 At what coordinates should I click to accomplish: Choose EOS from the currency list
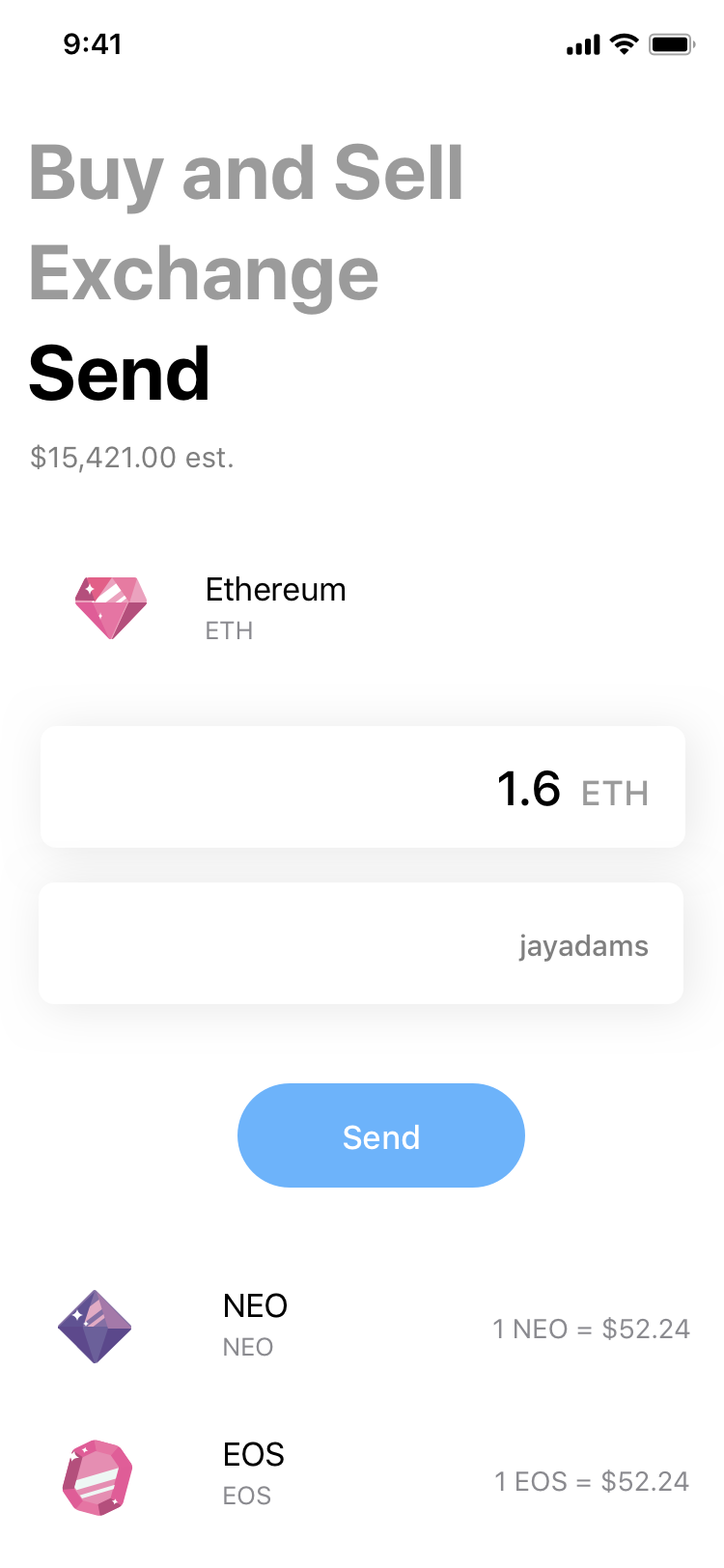(362, 1477)
